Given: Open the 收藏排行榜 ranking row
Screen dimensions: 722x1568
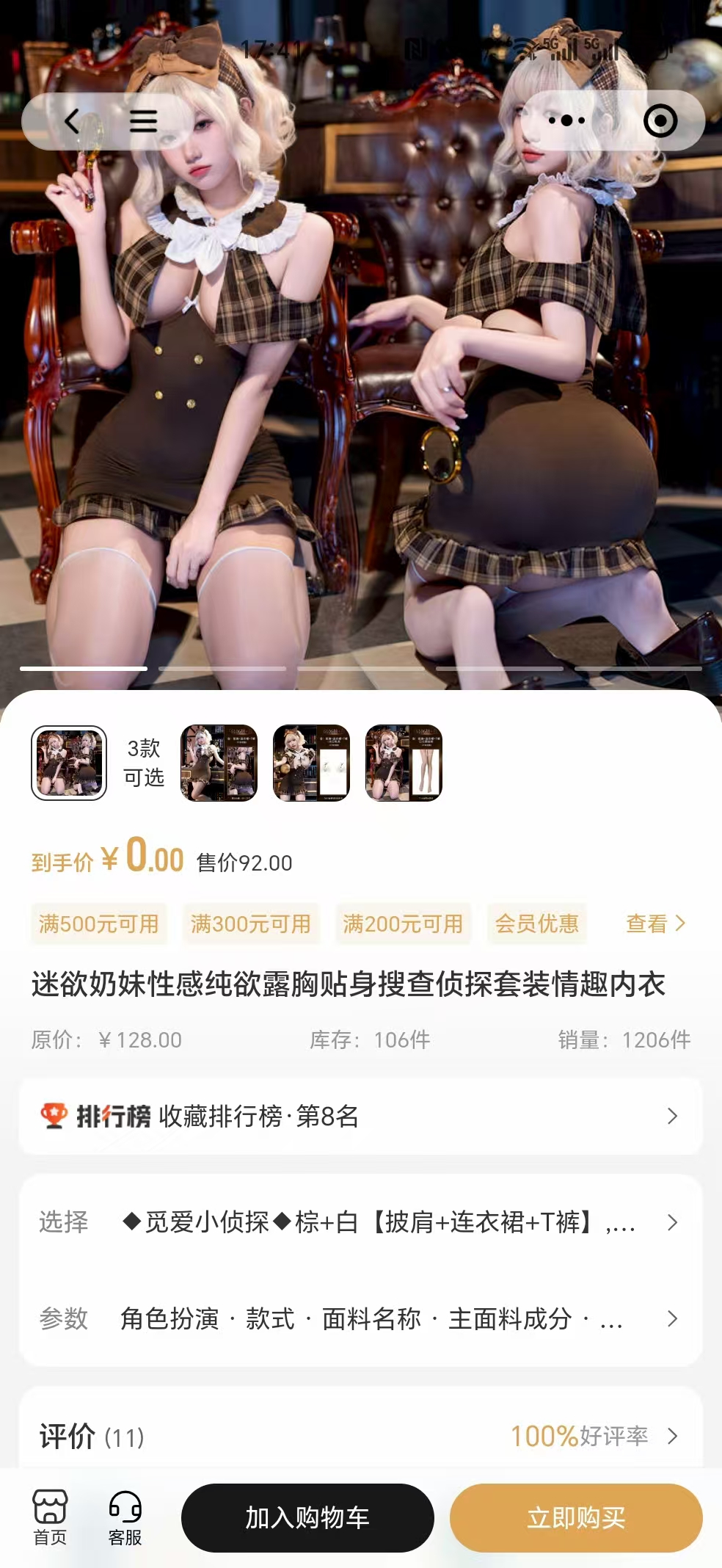Looking at the screenshot, I should 360,1116.
